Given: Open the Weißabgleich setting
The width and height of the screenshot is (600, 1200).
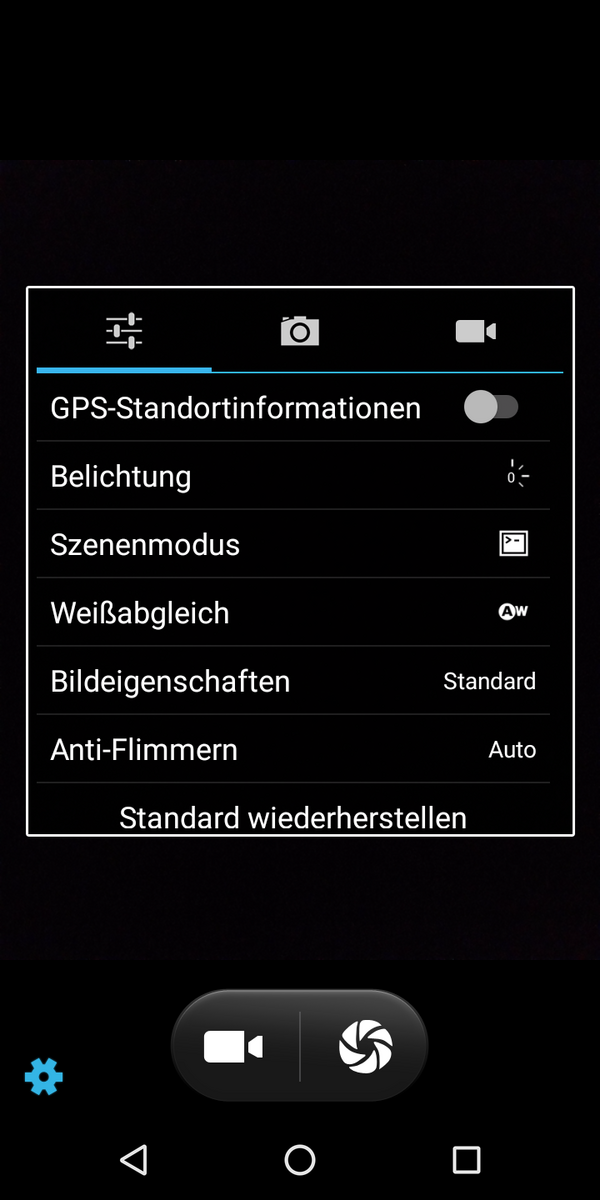Looking at the screenshot, I should coord(292,612).
